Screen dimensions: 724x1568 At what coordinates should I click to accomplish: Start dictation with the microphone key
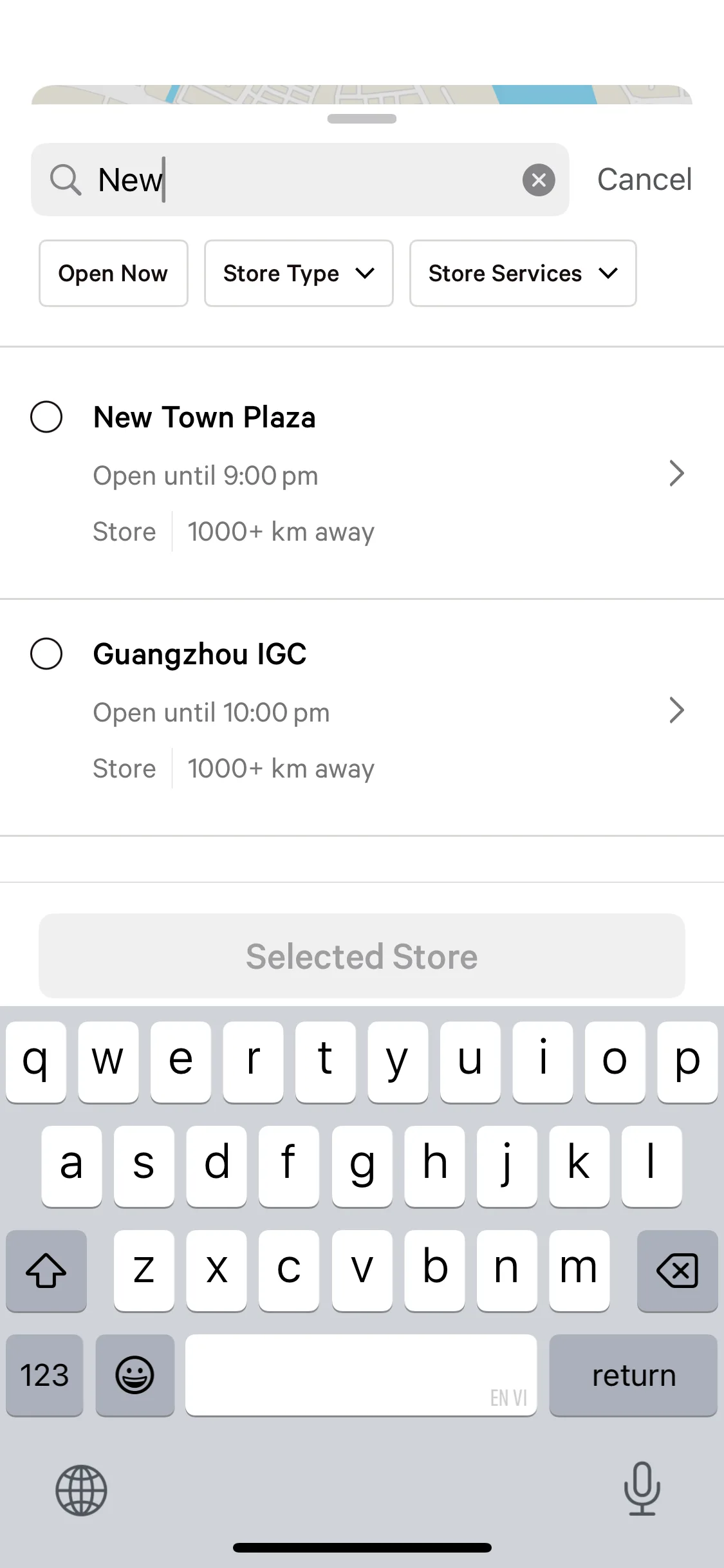click(x=642, y=1489)
